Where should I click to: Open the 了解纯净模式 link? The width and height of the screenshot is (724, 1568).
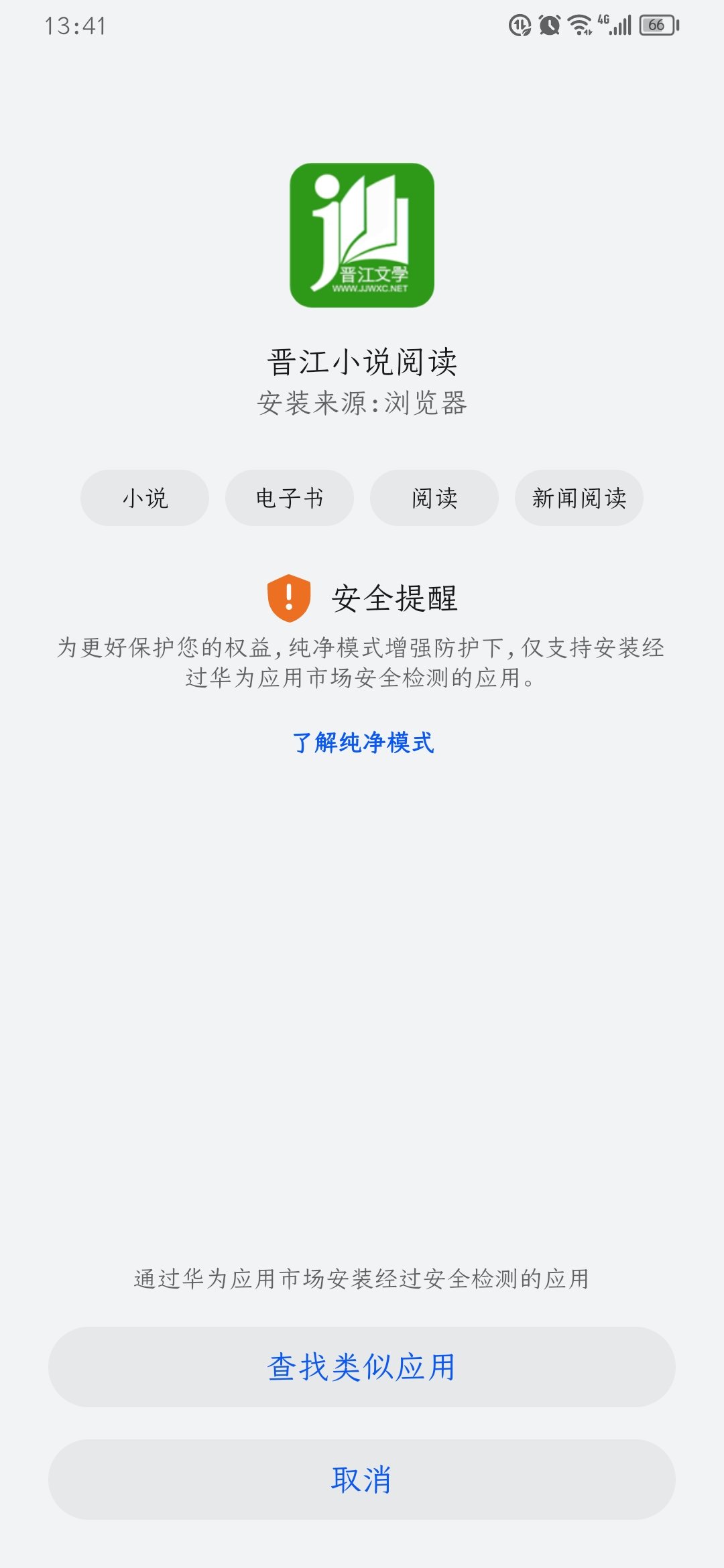[363, 742]
